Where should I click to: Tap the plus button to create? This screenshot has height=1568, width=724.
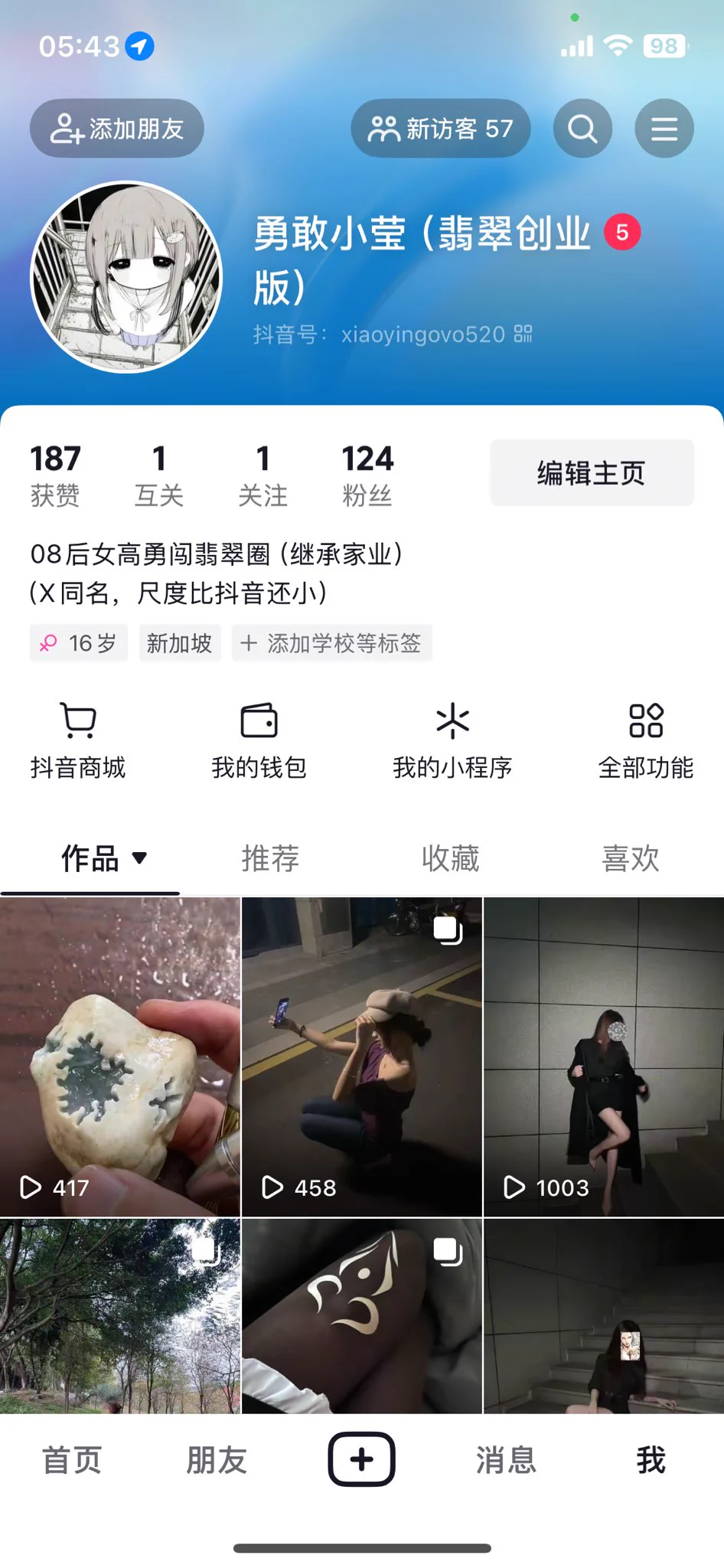pyautogui.click(x=362, y=1459)
